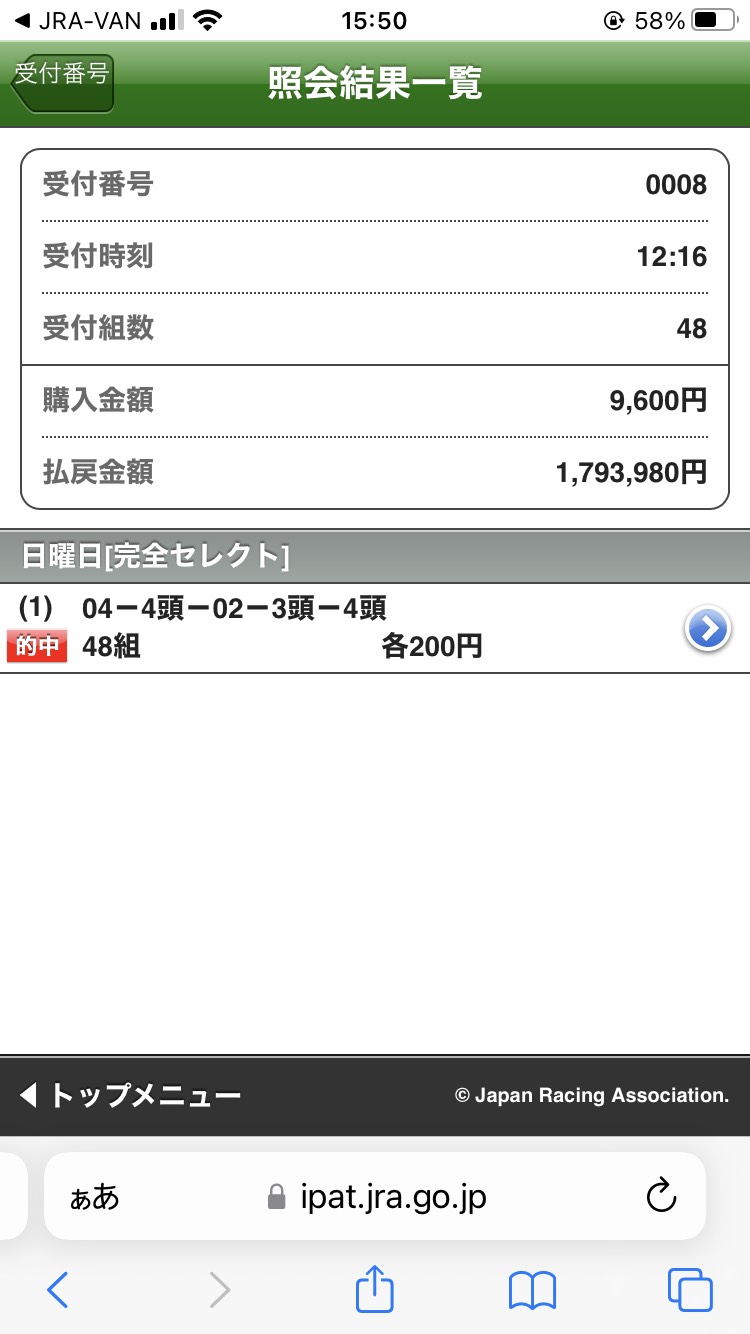Return to トップメニュー

[x=130, y=1096]
